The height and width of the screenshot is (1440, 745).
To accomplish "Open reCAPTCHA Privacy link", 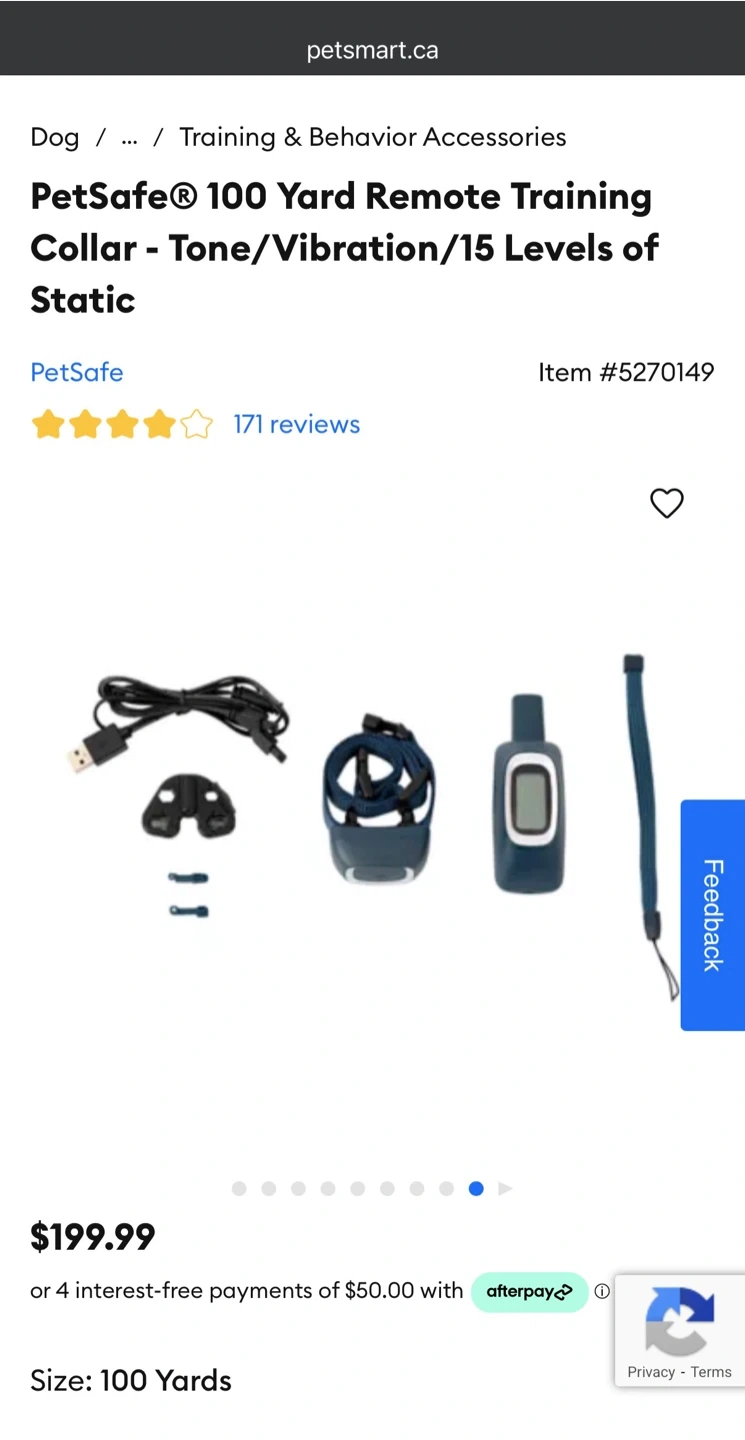I will tap(651, 1372).
